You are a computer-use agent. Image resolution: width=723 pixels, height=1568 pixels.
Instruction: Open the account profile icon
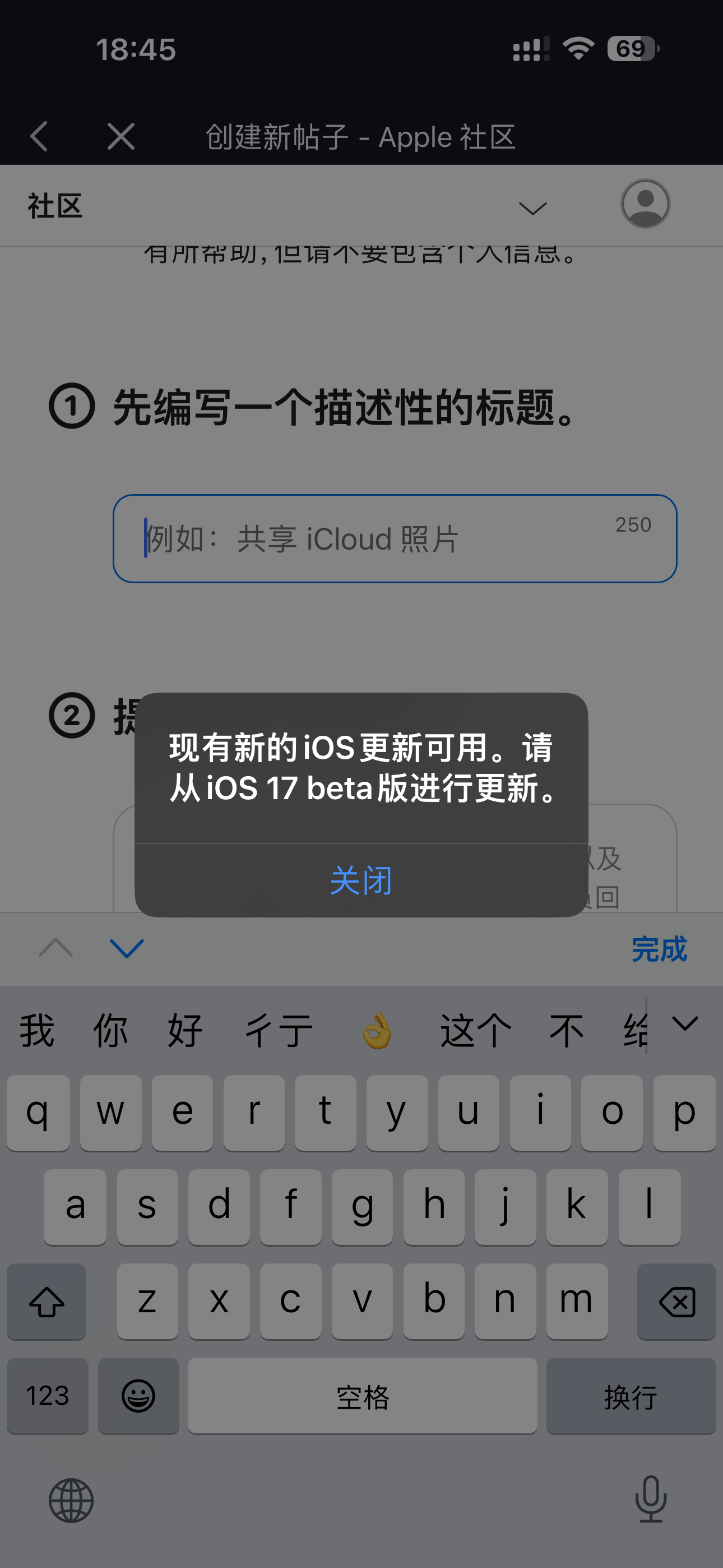coord(645,204)
